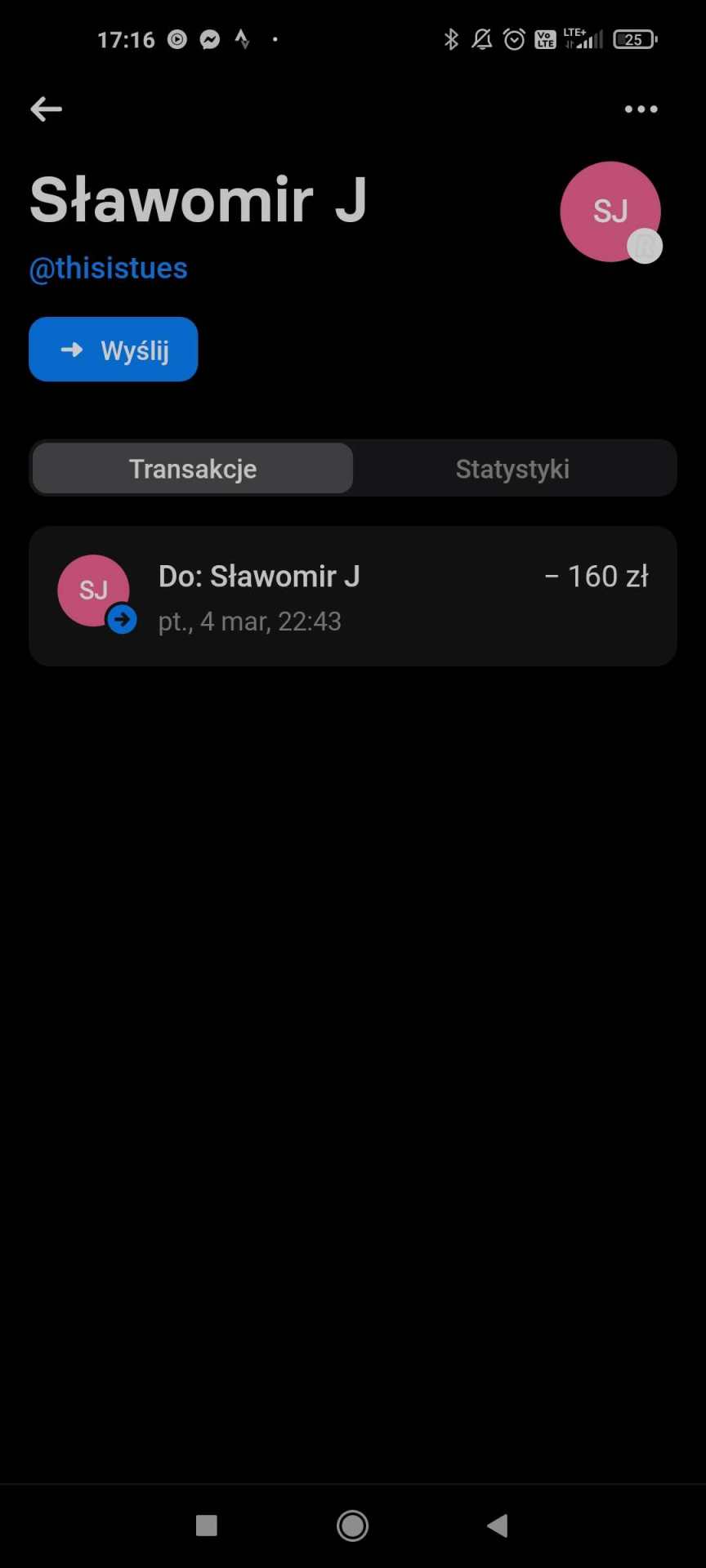Image resolution: width=706 pixels, height=1568 pixels.
Task: Open the @thisistues username link
Action: point(108,268)
